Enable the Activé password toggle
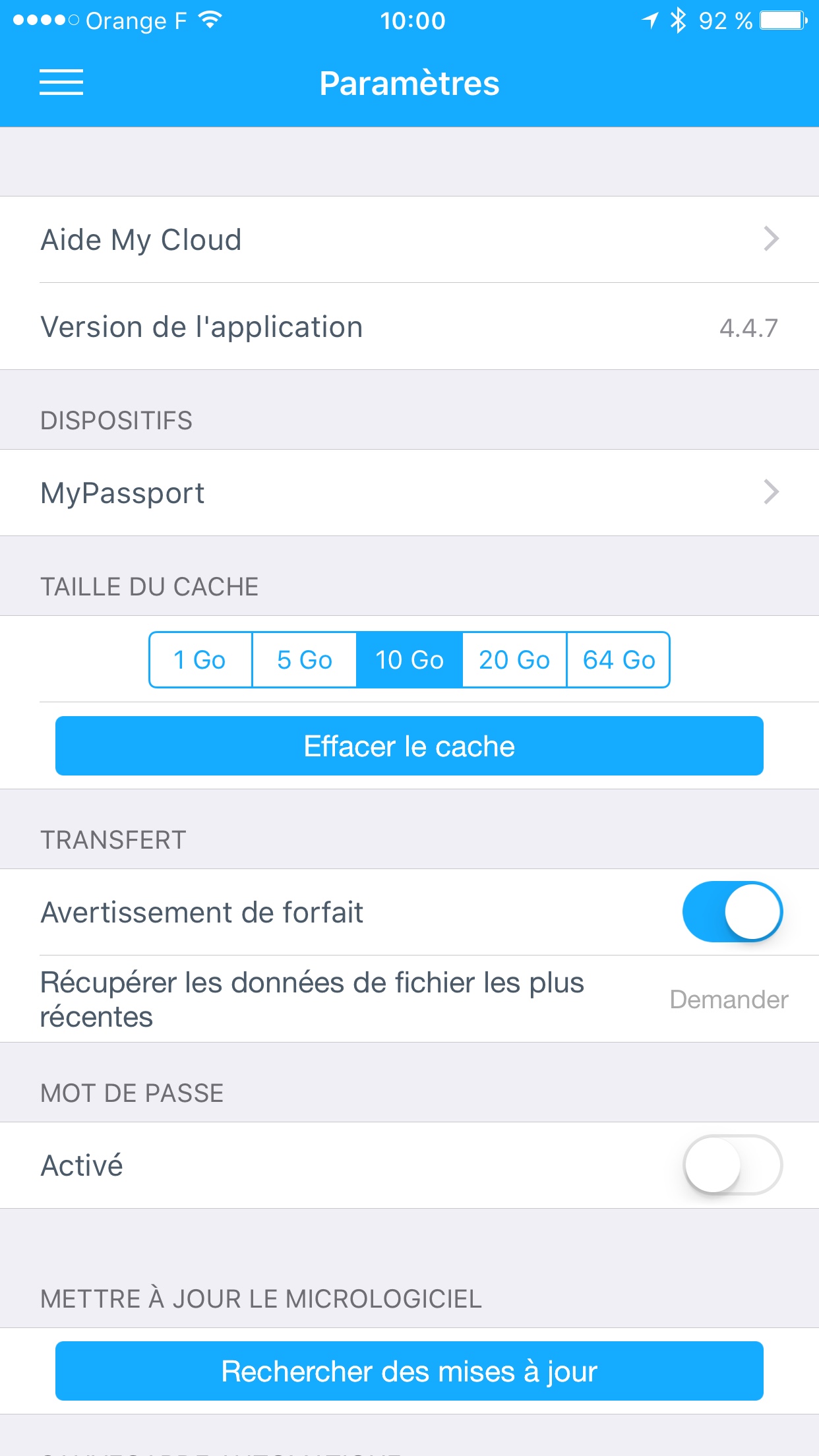This screenshot has width=819, height=1456. pyautogui.click(x=732, y=1165)
